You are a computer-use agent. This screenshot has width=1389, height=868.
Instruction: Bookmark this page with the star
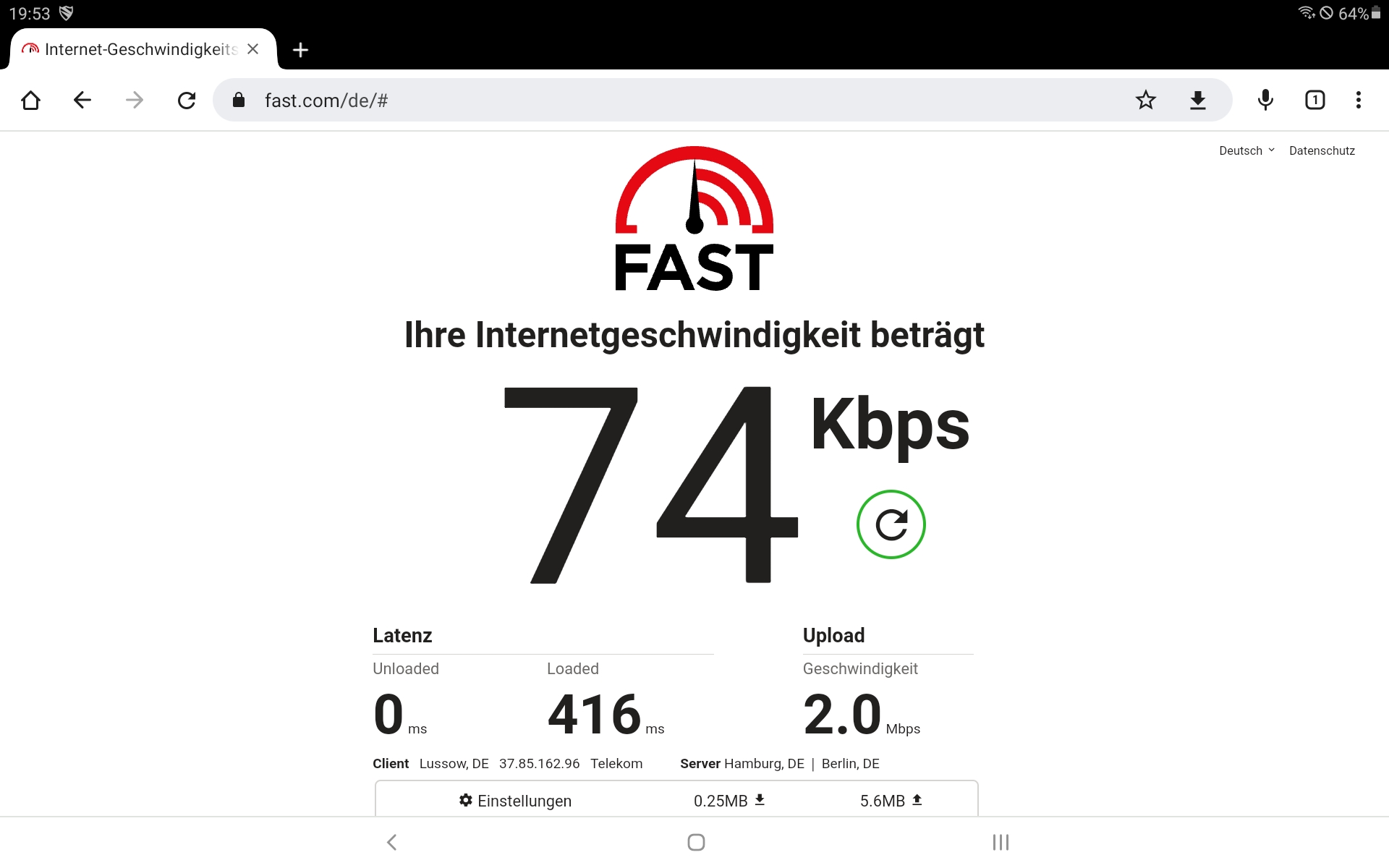(1145, 100)
